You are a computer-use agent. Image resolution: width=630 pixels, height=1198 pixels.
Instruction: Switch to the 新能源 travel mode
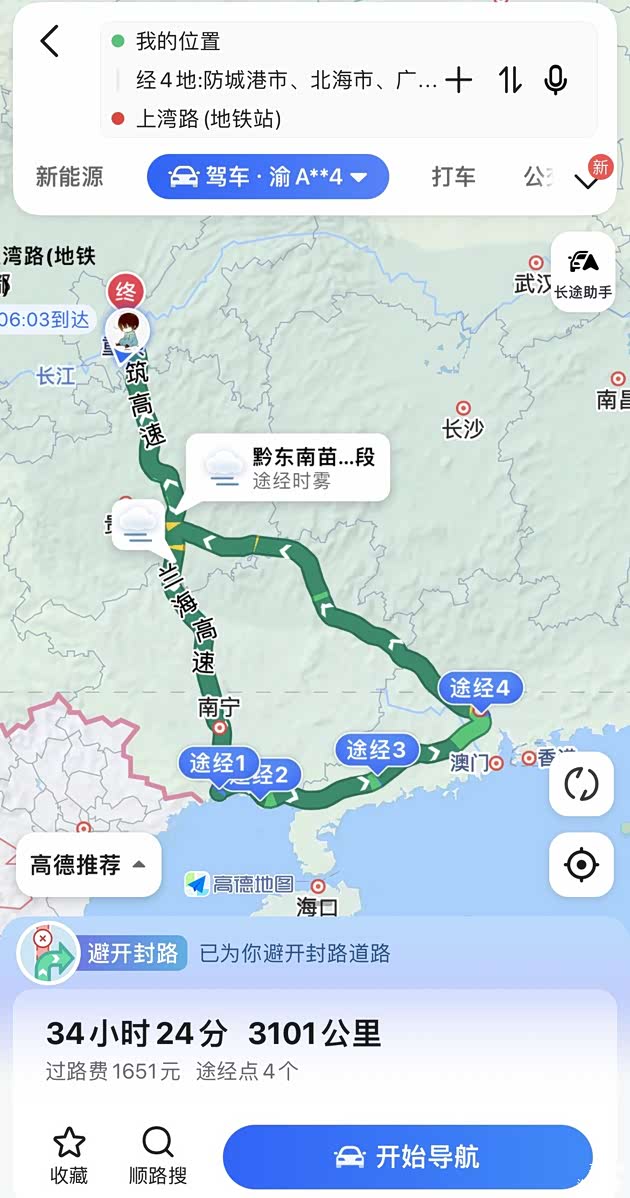point(70,177)
